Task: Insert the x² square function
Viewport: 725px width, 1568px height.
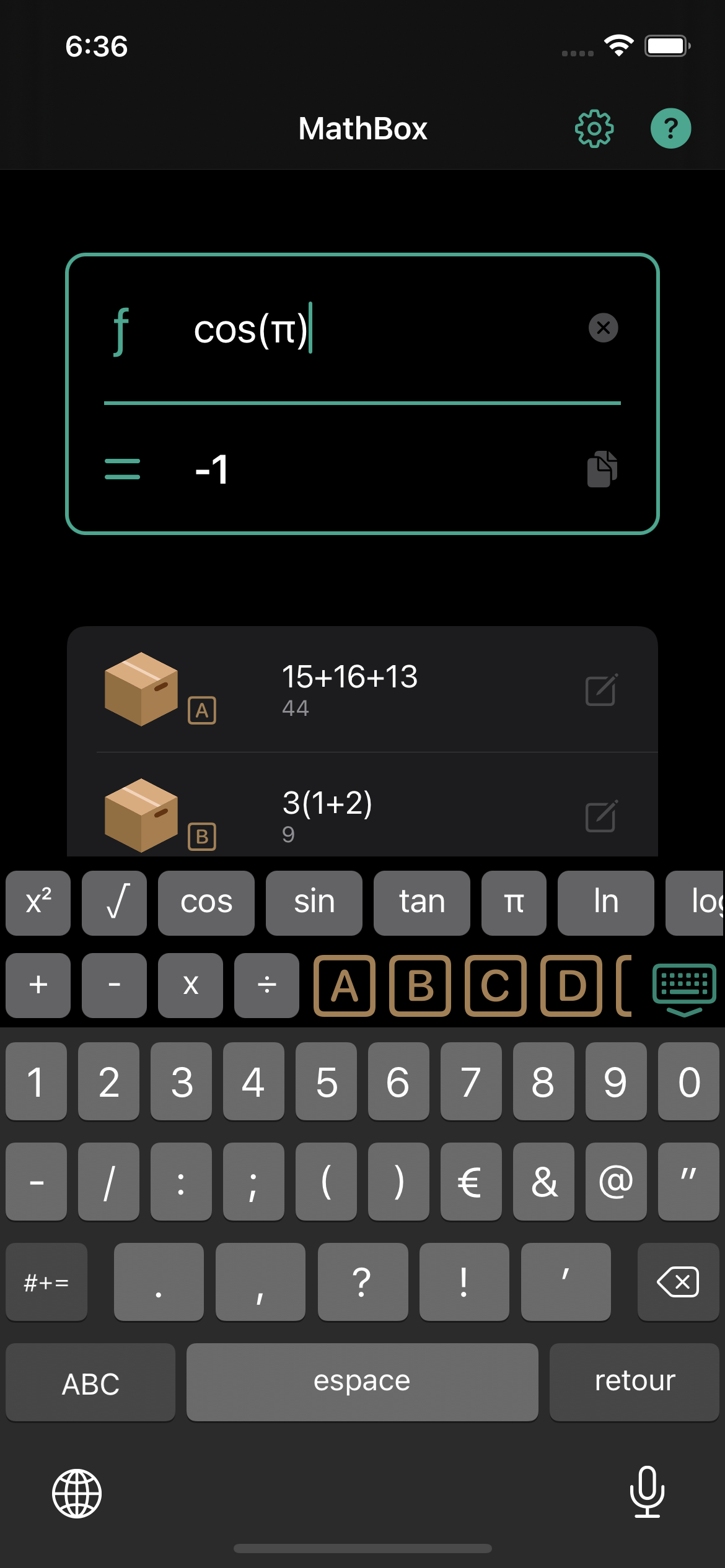Action: click(38, 902)
